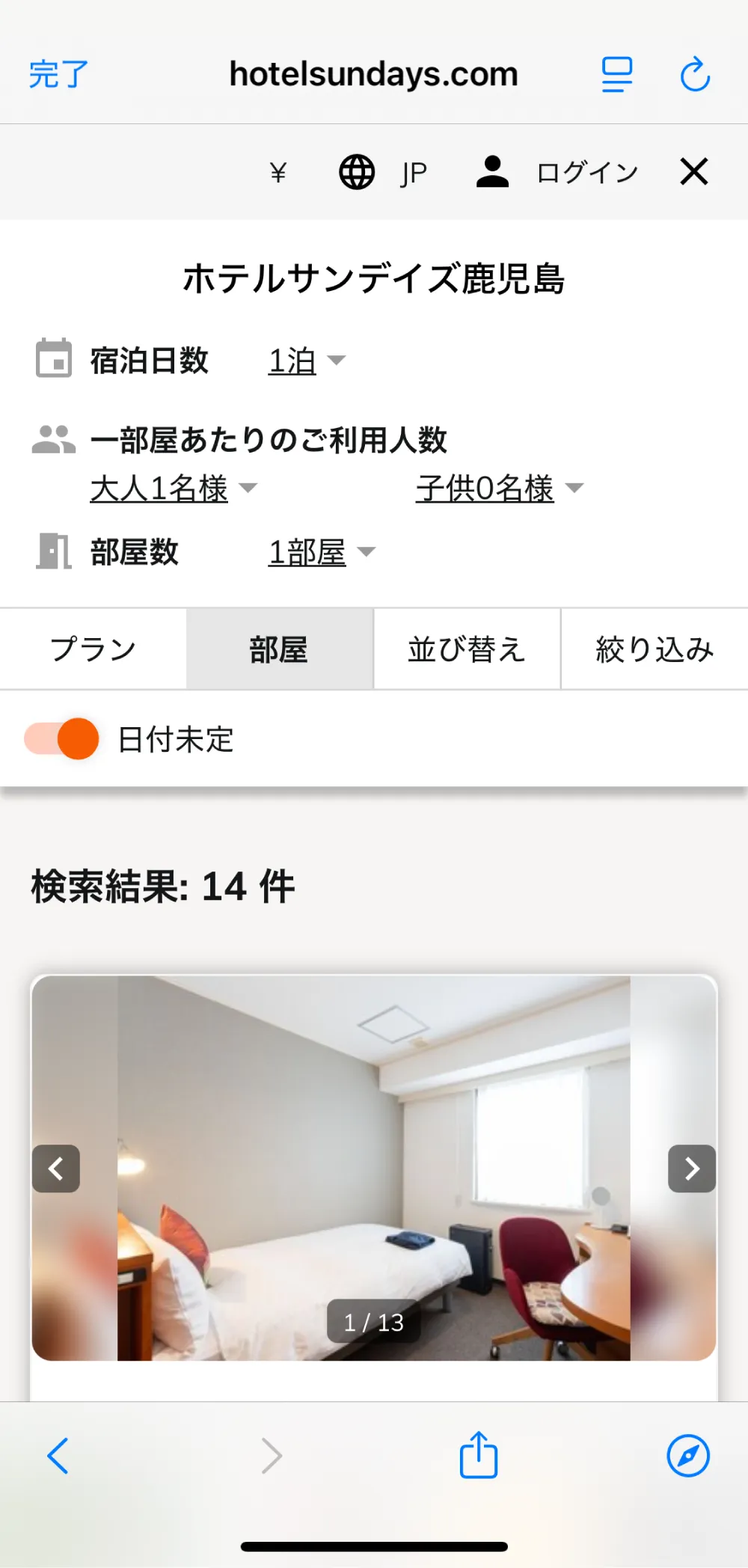Toggle the 日付未定 switch off
The image size is (748, 1568).
click(x=62, y=739)
